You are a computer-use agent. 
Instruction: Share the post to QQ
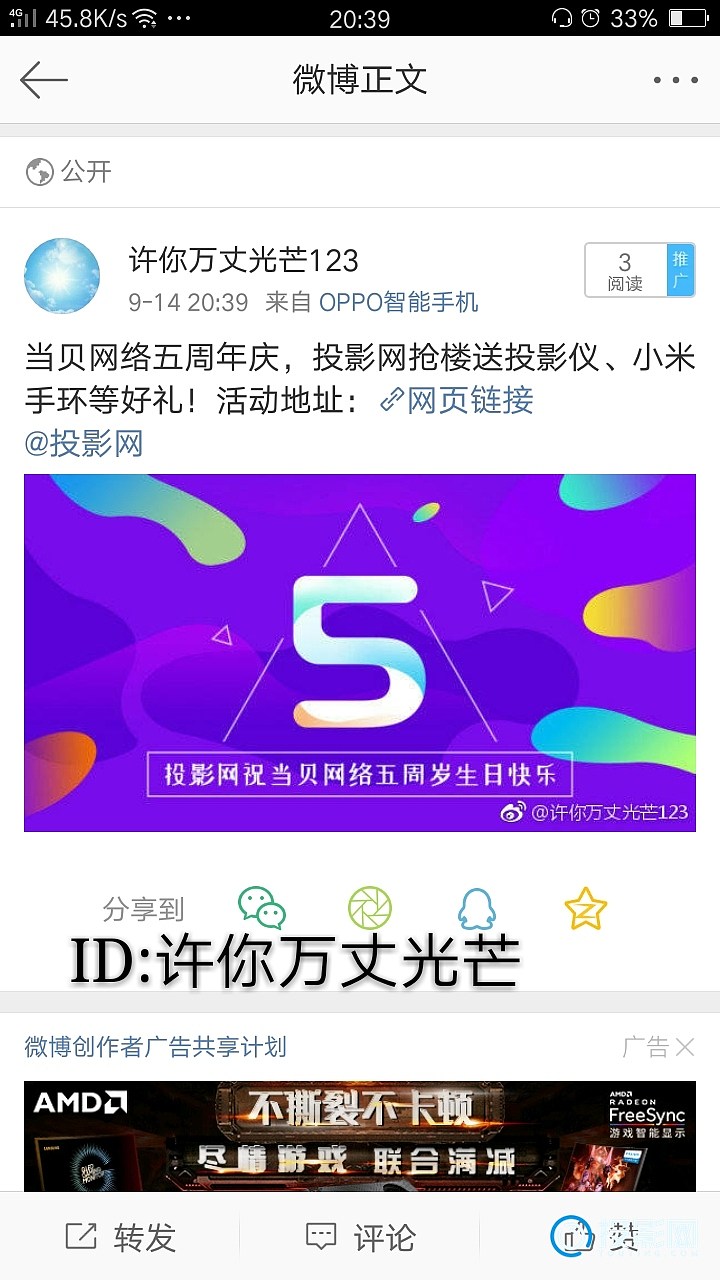tap(477, 908)
